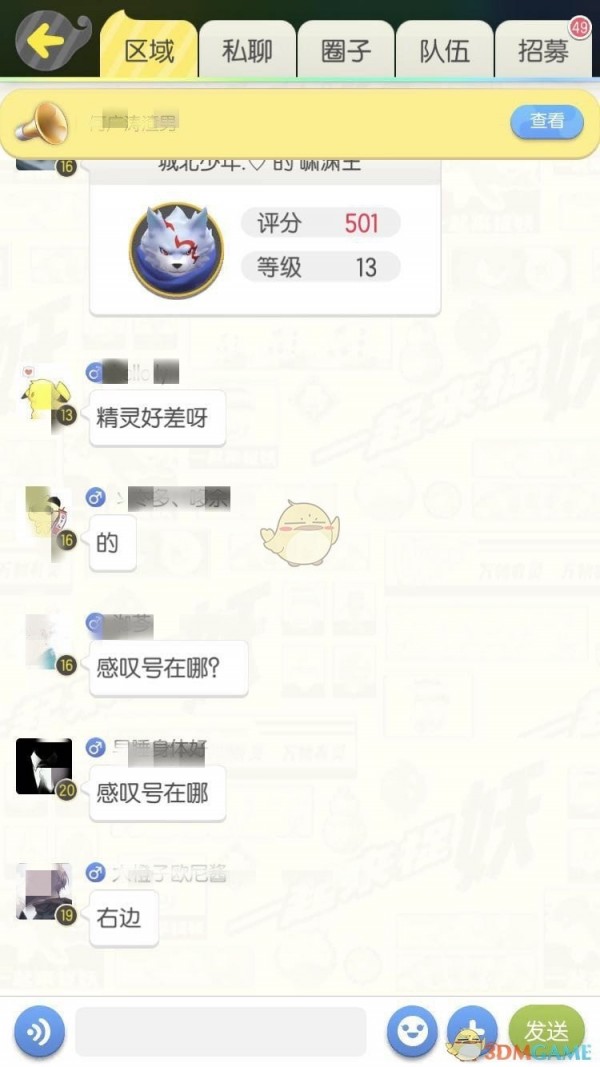Open the wolf spirit card rated 501
The image size is (600, 1067).
(x=265, y=245)
